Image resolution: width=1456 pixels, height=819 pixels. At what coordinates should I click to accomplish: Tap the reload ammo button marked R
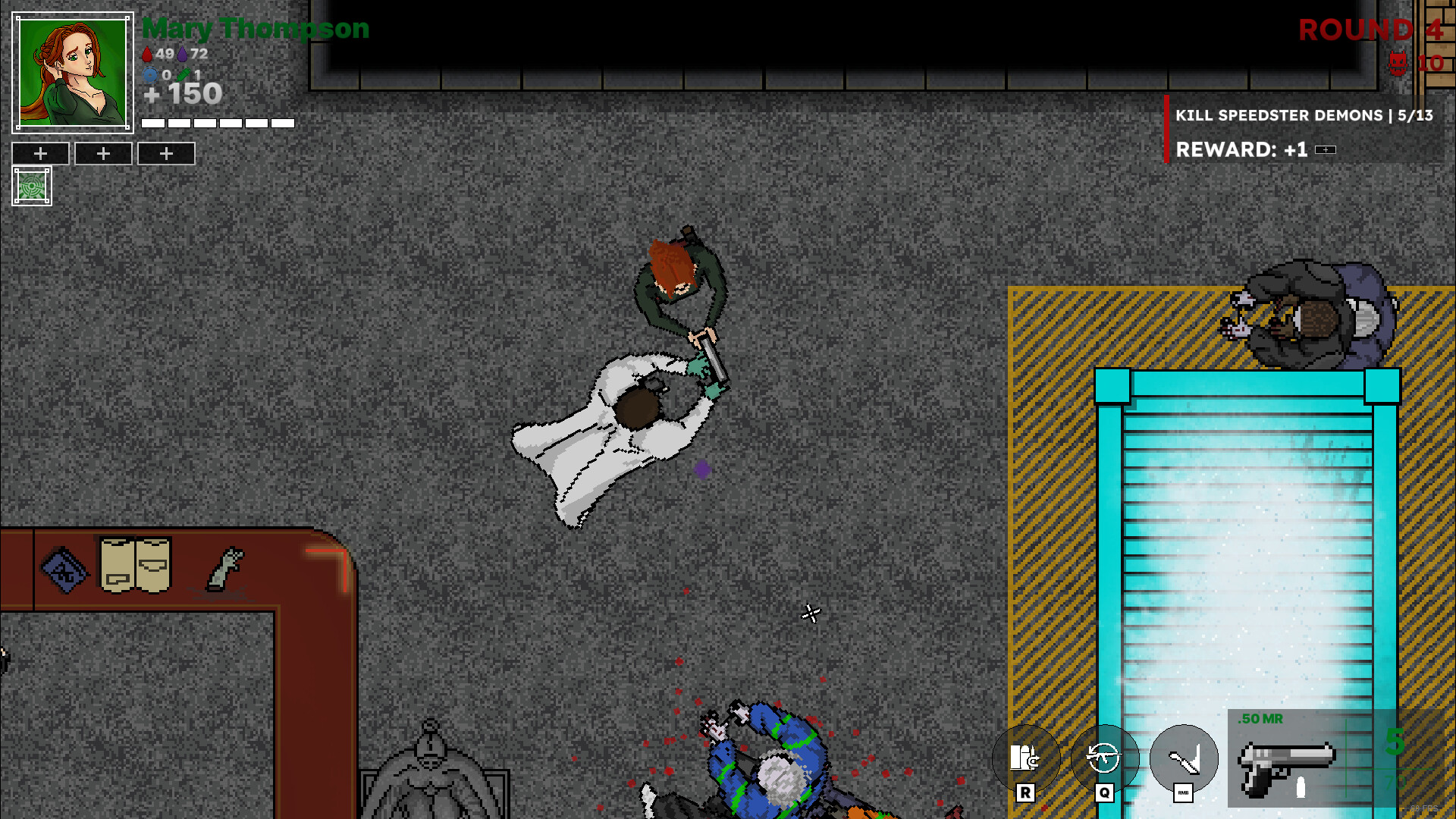(x=1025, y=759)
